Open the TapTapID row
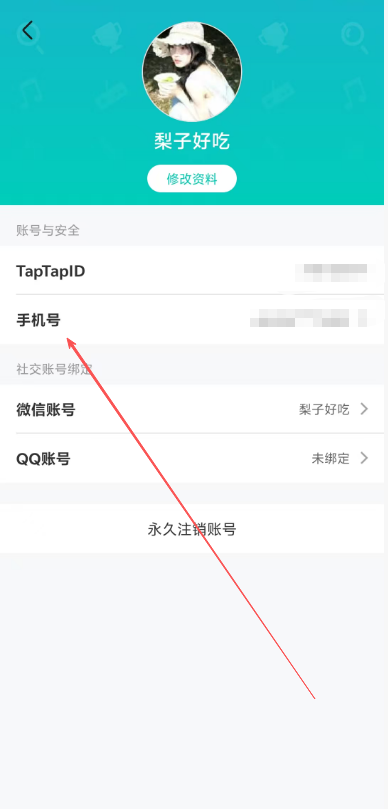 pos(192,270)
